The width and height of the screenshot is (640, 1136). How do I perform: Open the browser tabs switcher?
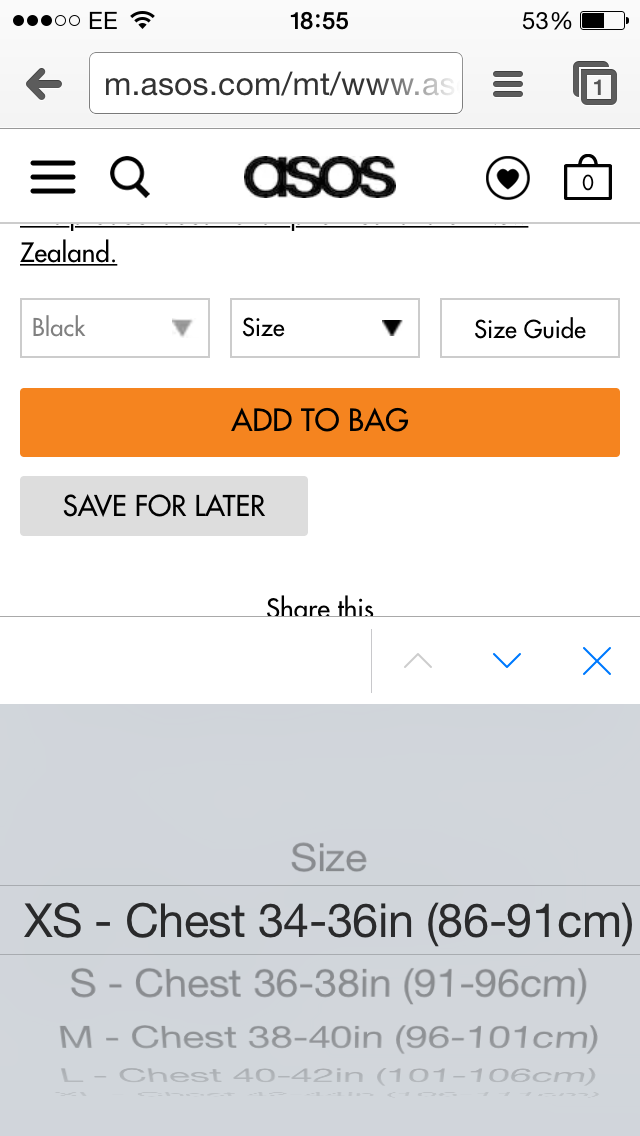coord(595,84)
